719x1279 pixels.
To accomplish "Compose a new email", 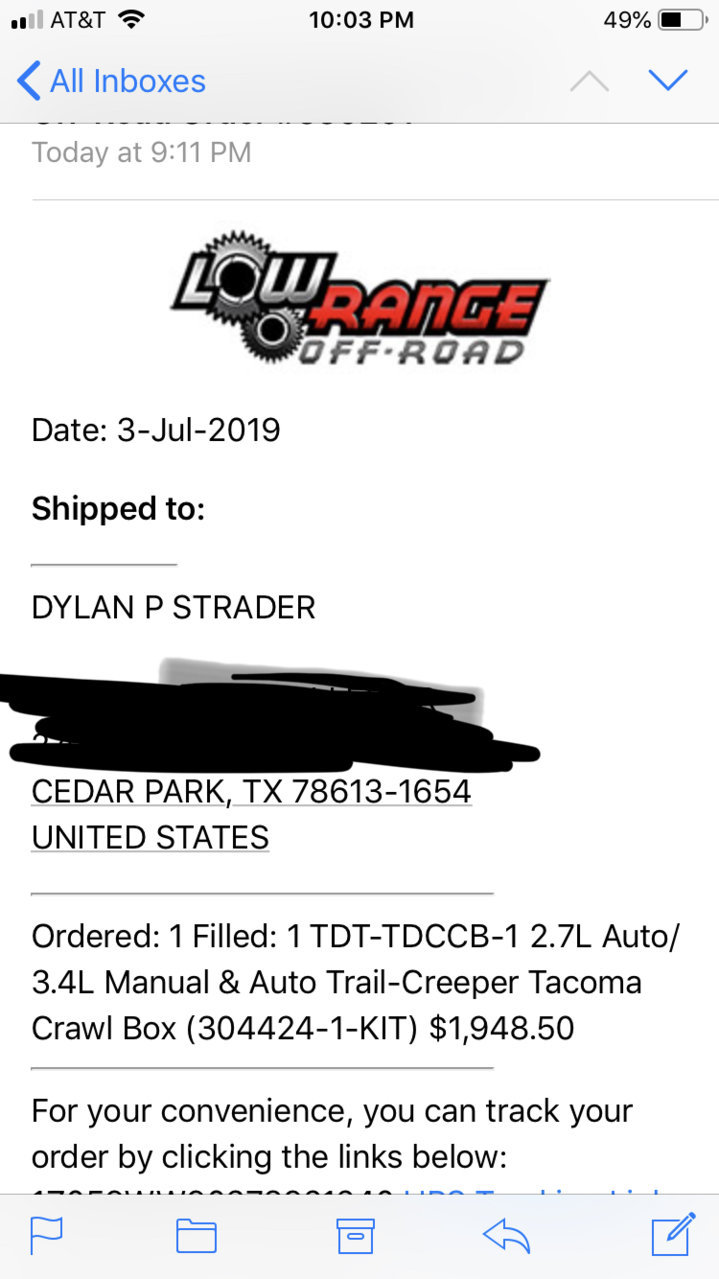I will [672, 1235].
